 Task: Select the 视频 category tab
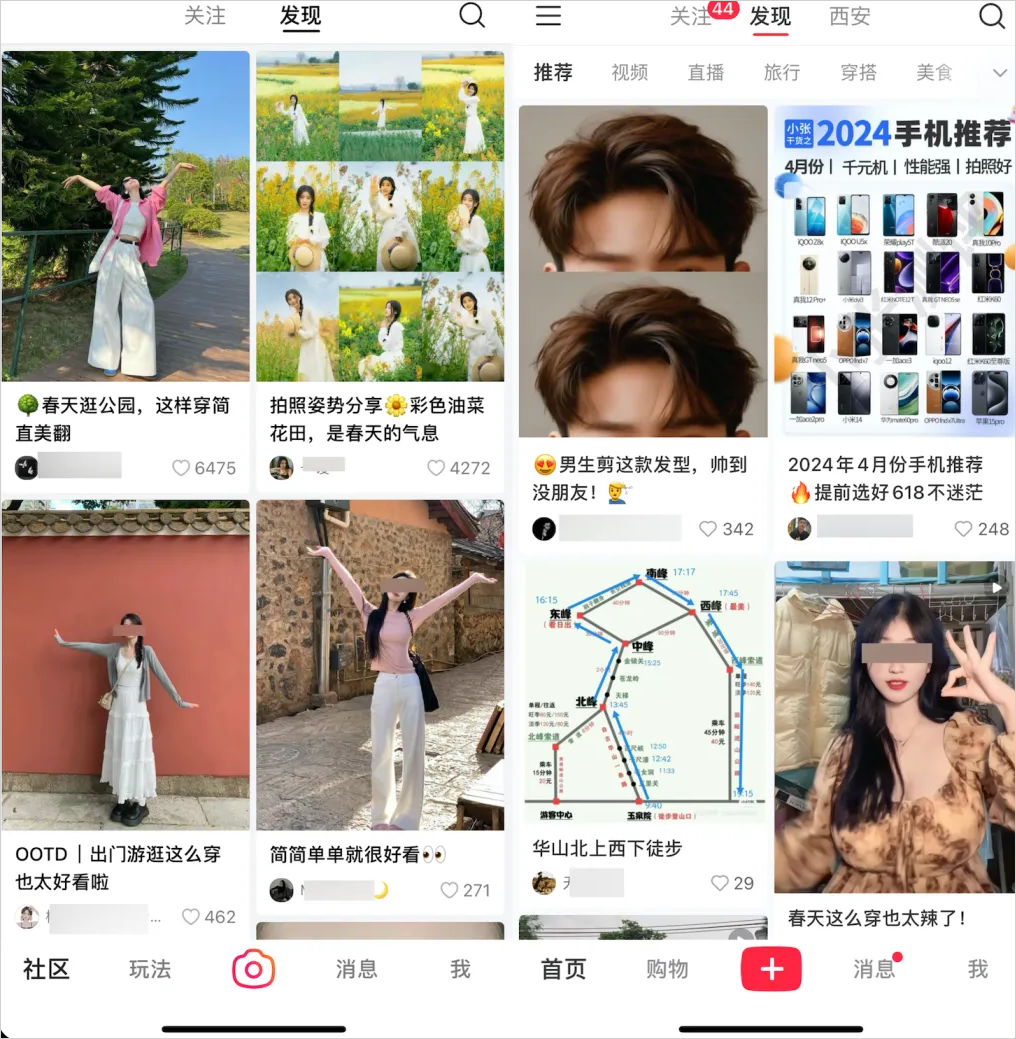(630, 73)
